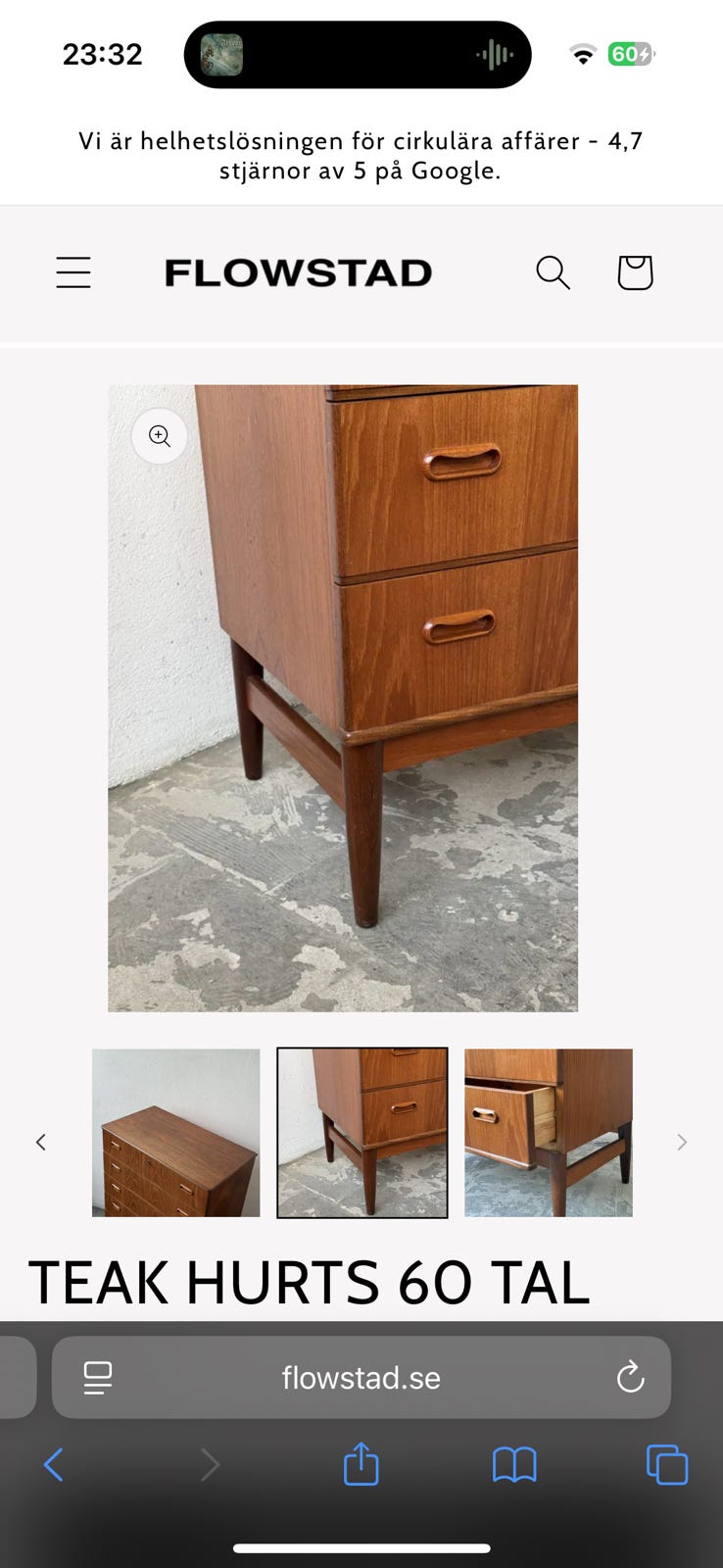This screenshot has height=1568, width=723.
Task: Show next product image thumbnails
Action: click(681, 1142)
